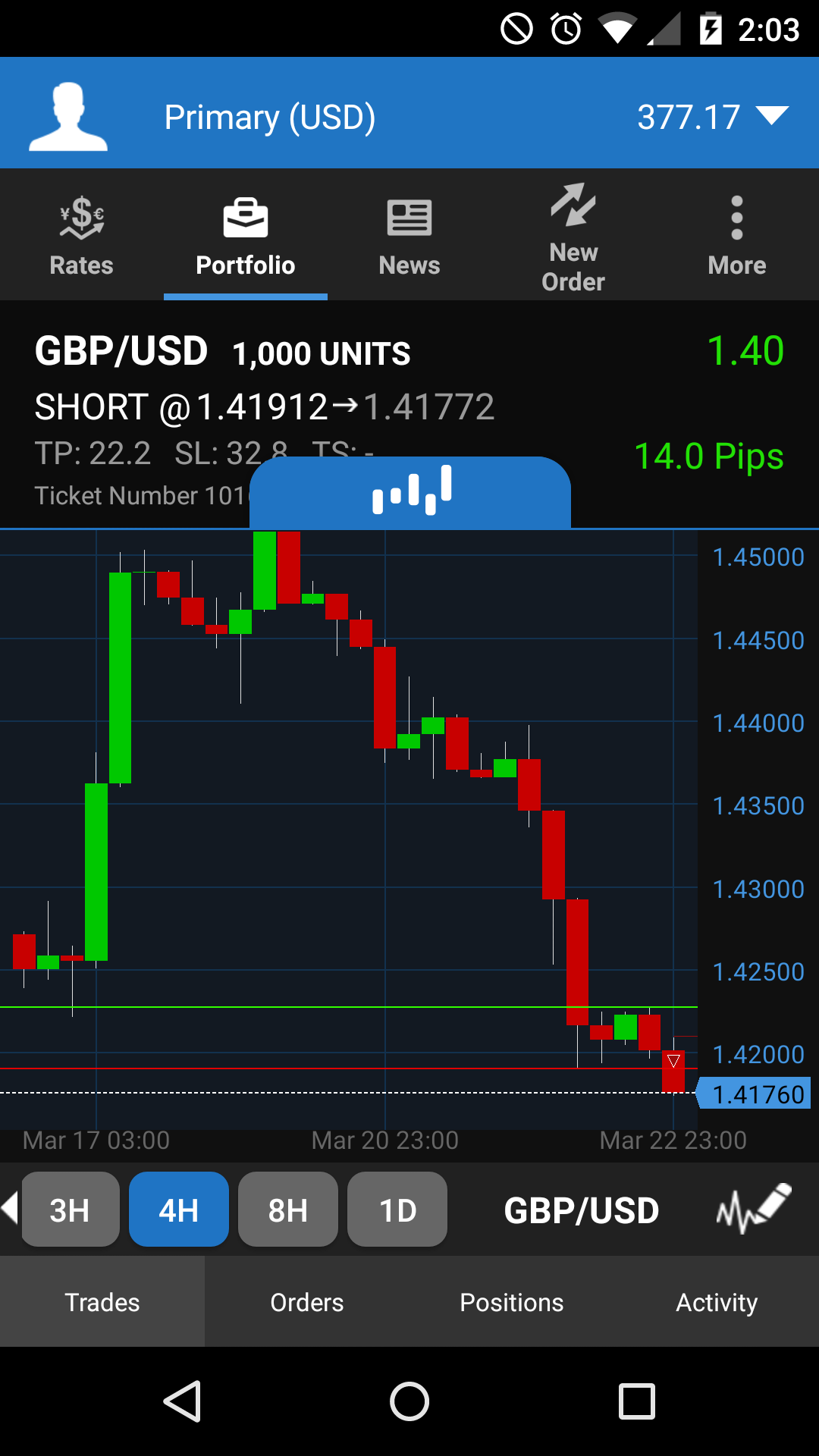Viewport: 819px width, 1456px height.
Task: Switch to the Positions tab
Action: [x=512, y=1302]
